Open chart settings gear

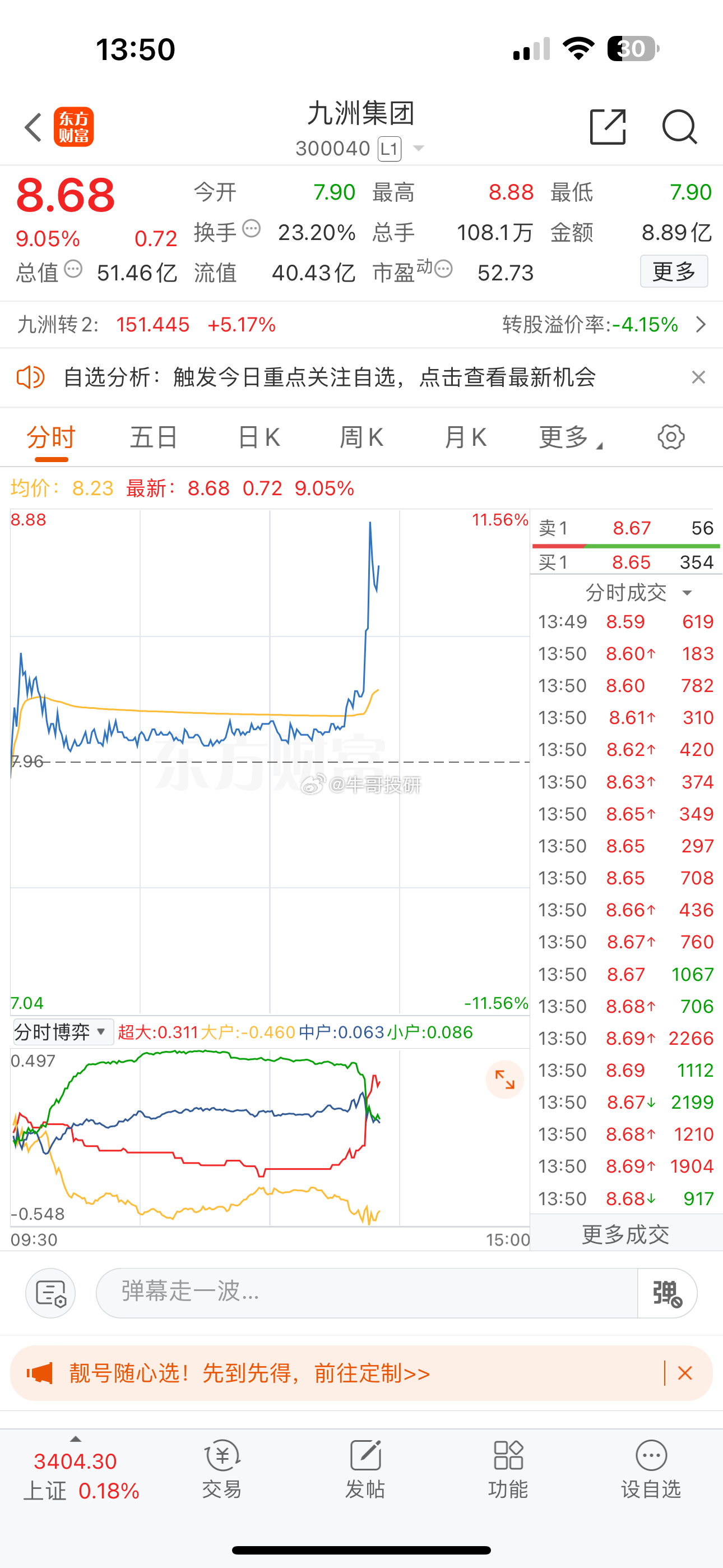tap(671, 437)
